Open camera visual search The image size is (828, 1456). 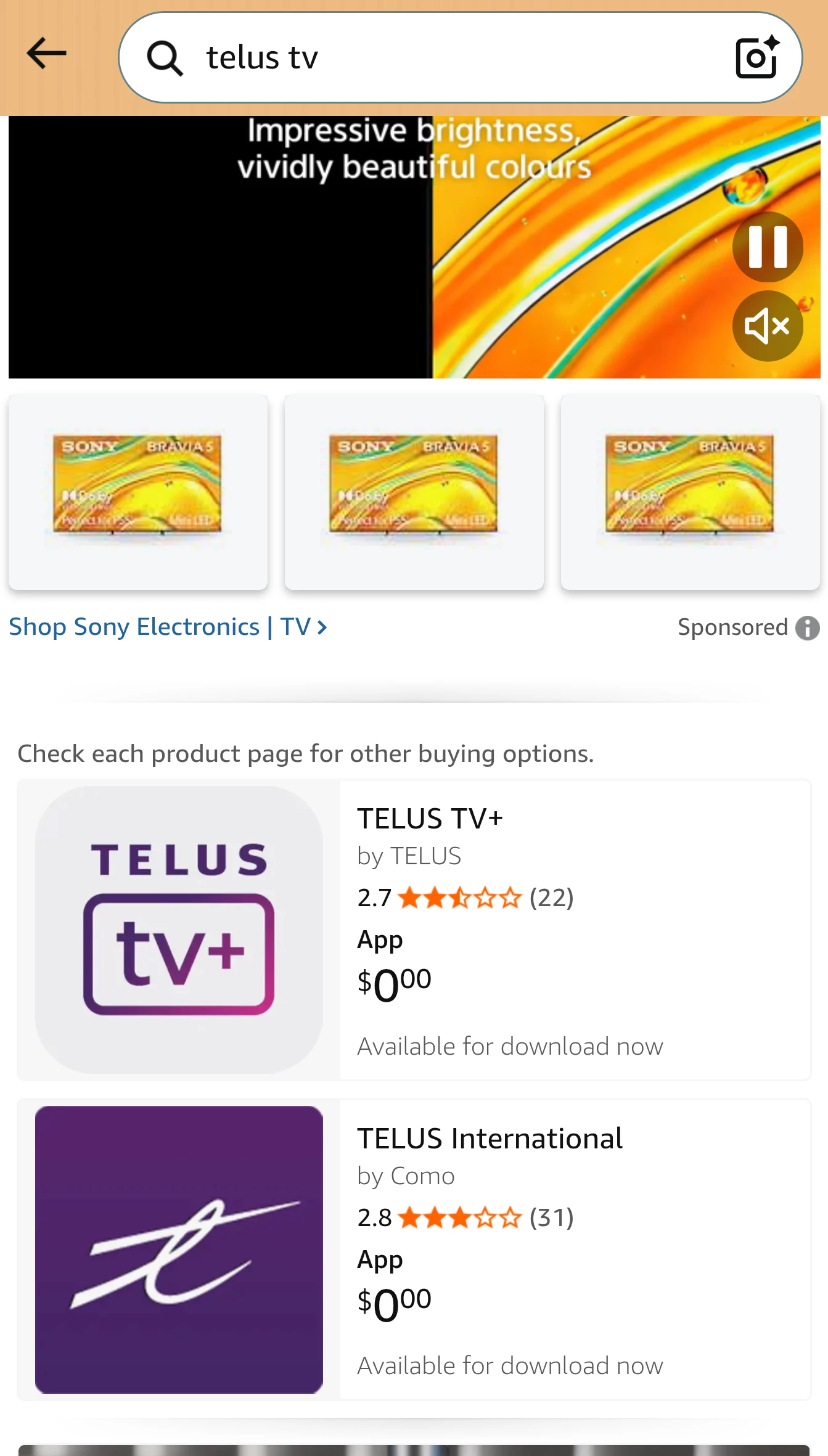point(757,58)
